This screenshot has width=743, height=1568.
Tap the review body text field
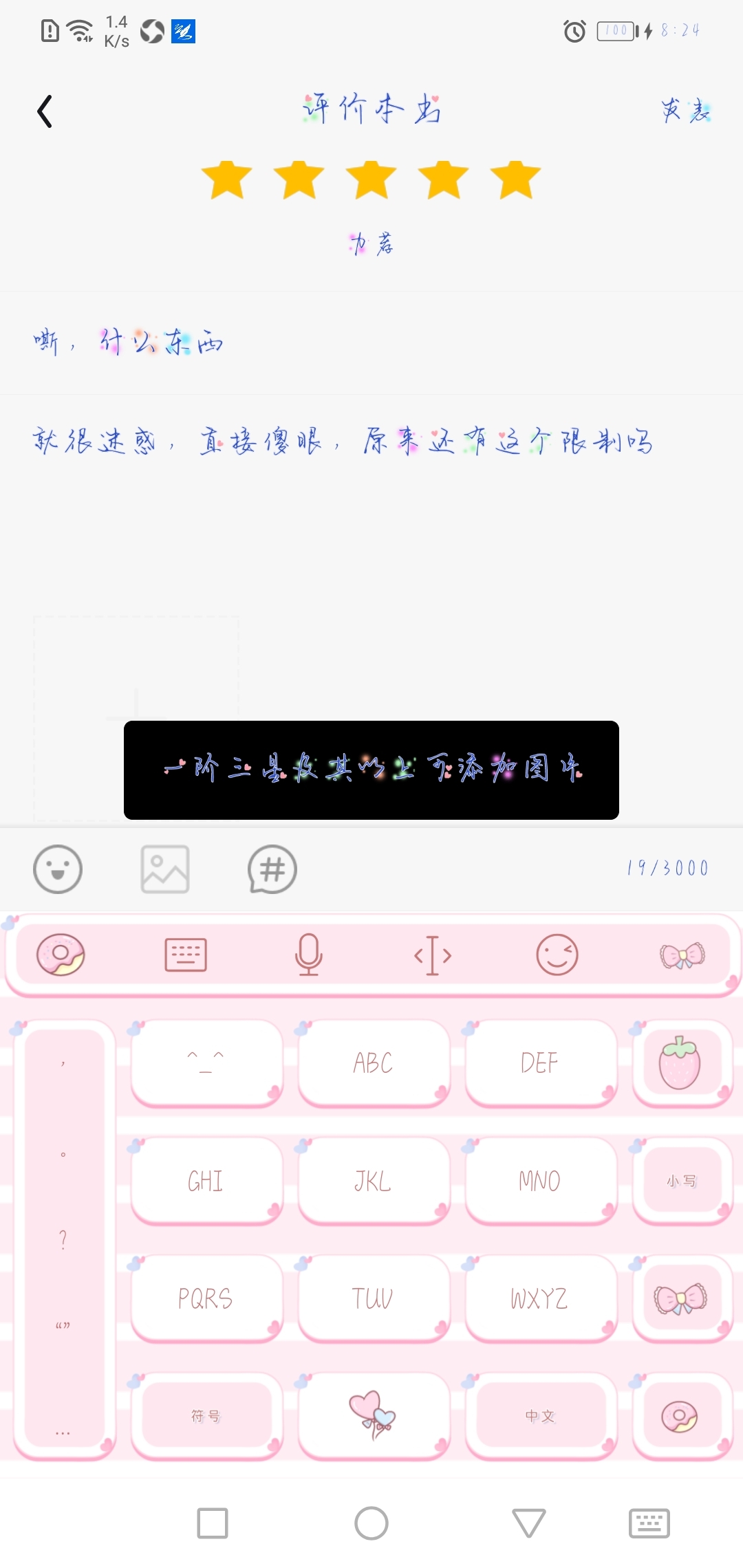pos(371,495)
